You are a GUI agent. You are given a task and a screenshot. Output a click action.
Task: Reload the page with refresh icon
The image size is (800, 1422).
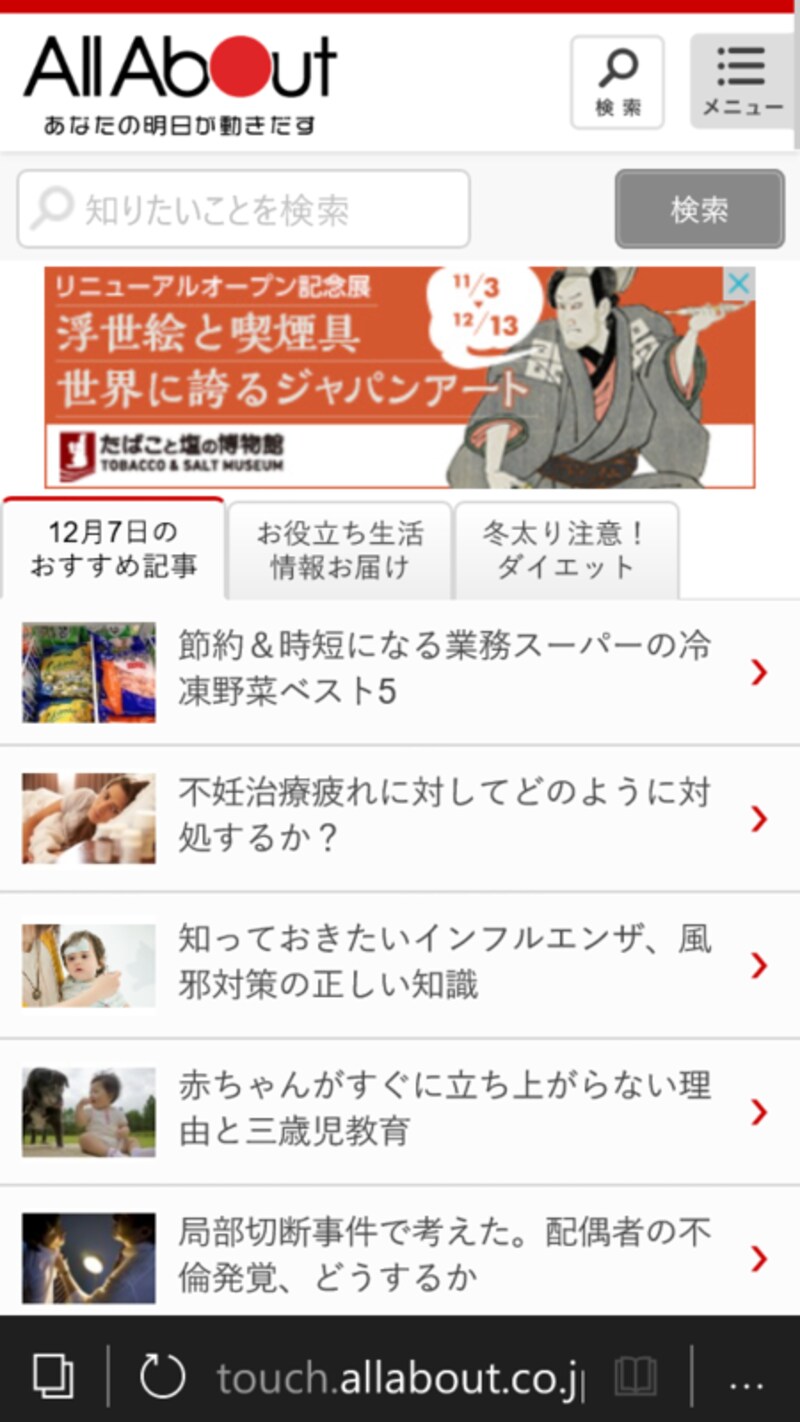tap(162, 1376)
